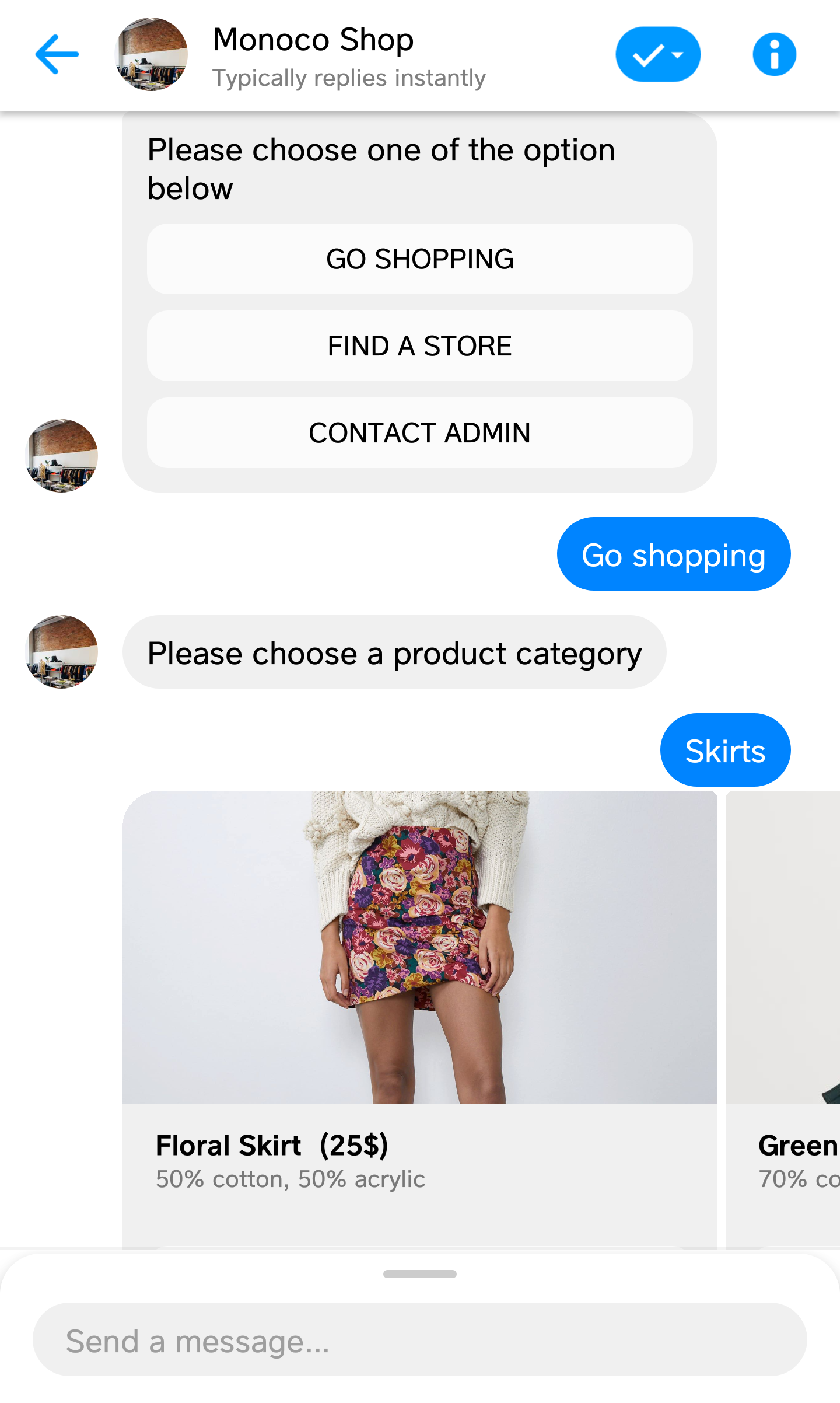The image size is (840, 1403).
Task: Open the checkmark dropdown button
Action: click(x=658, y=54)
